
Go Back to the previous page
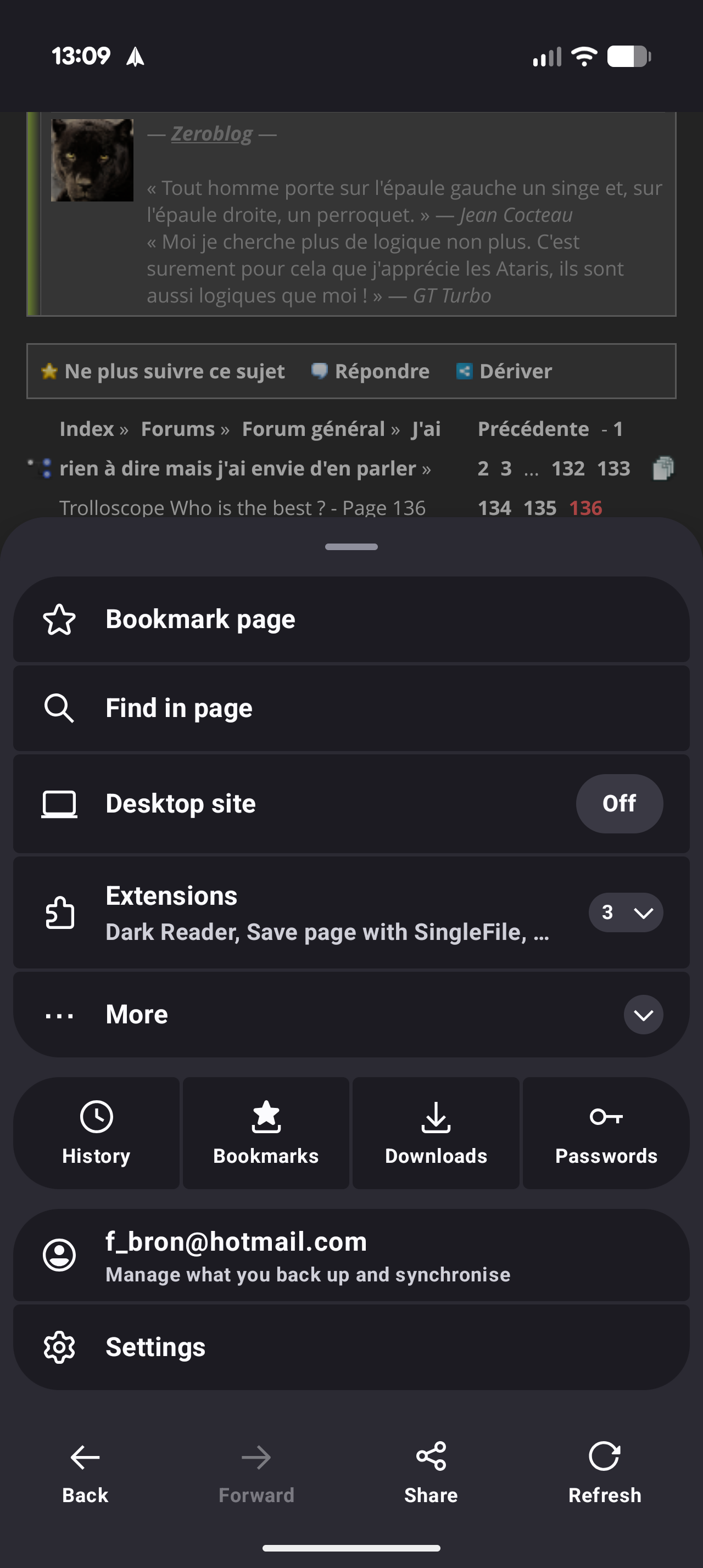click(x=85, y=1473)
